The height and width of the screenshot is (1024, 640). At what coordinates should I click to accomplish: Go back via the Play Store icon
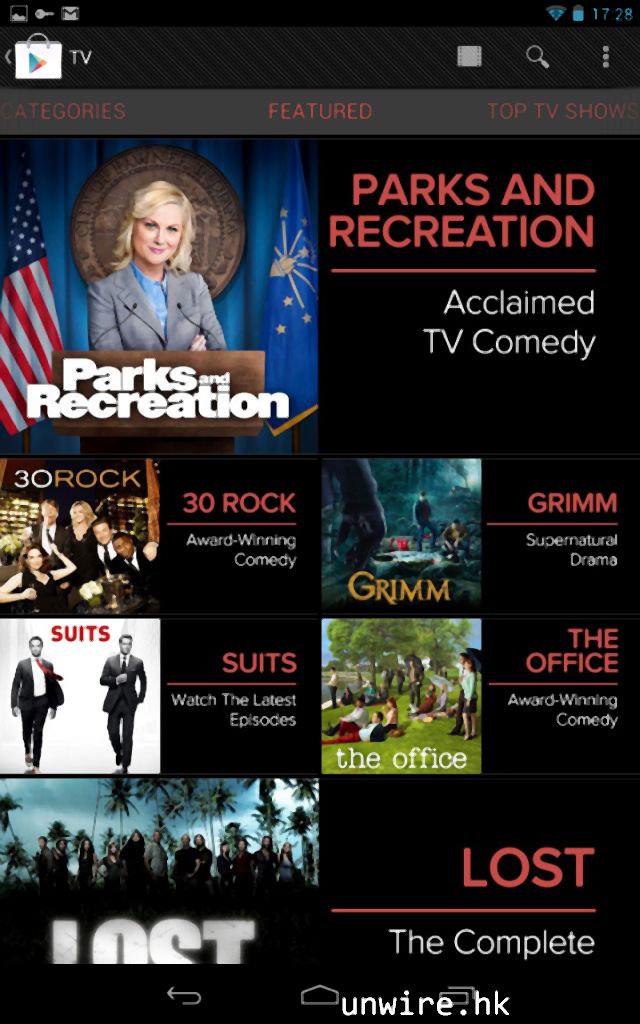[x=37, y=57]
